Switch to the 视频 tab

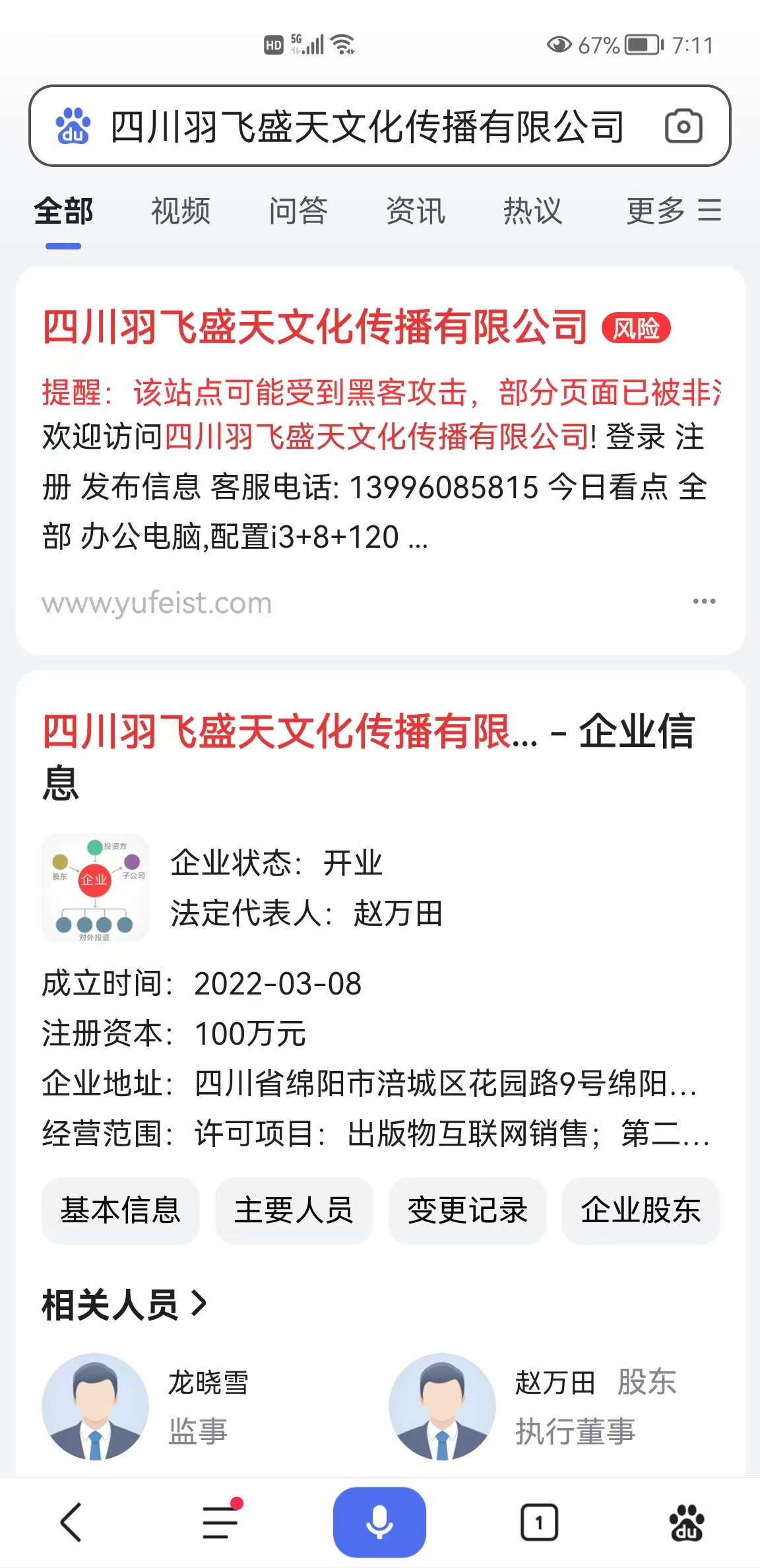coord(181,211)
